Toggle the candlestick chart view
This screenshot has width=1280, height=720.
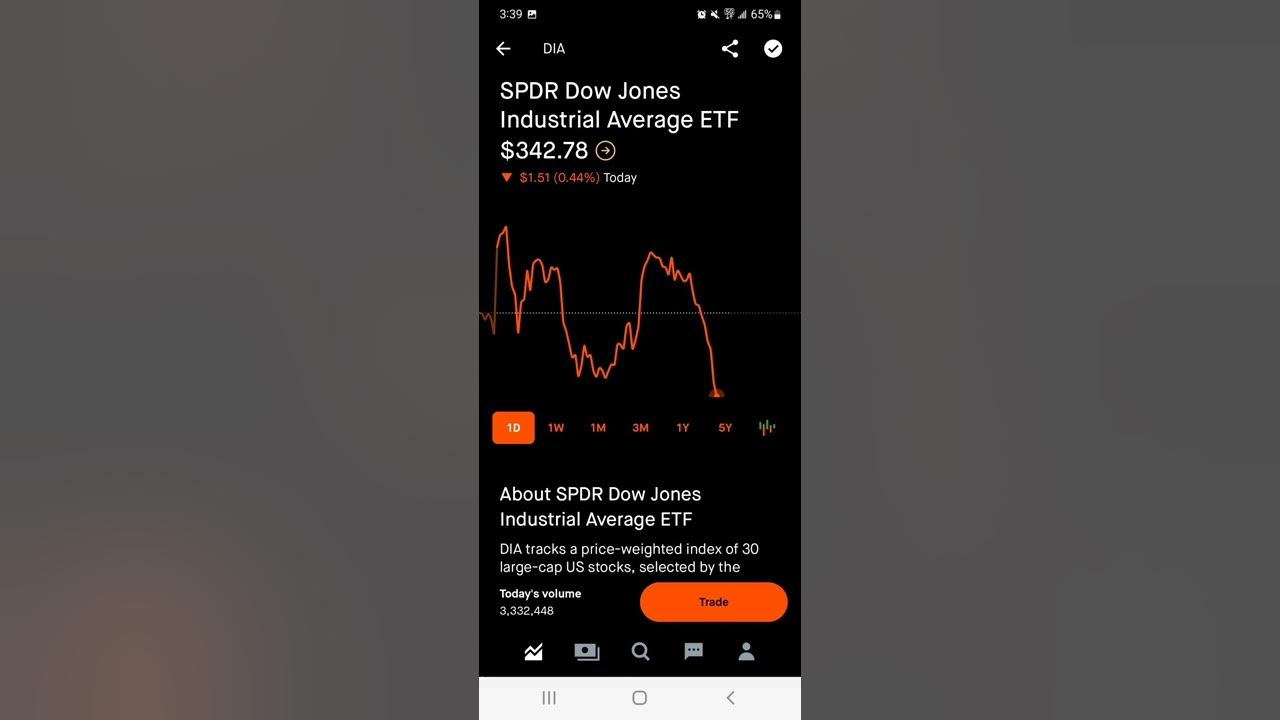[767, 428]
